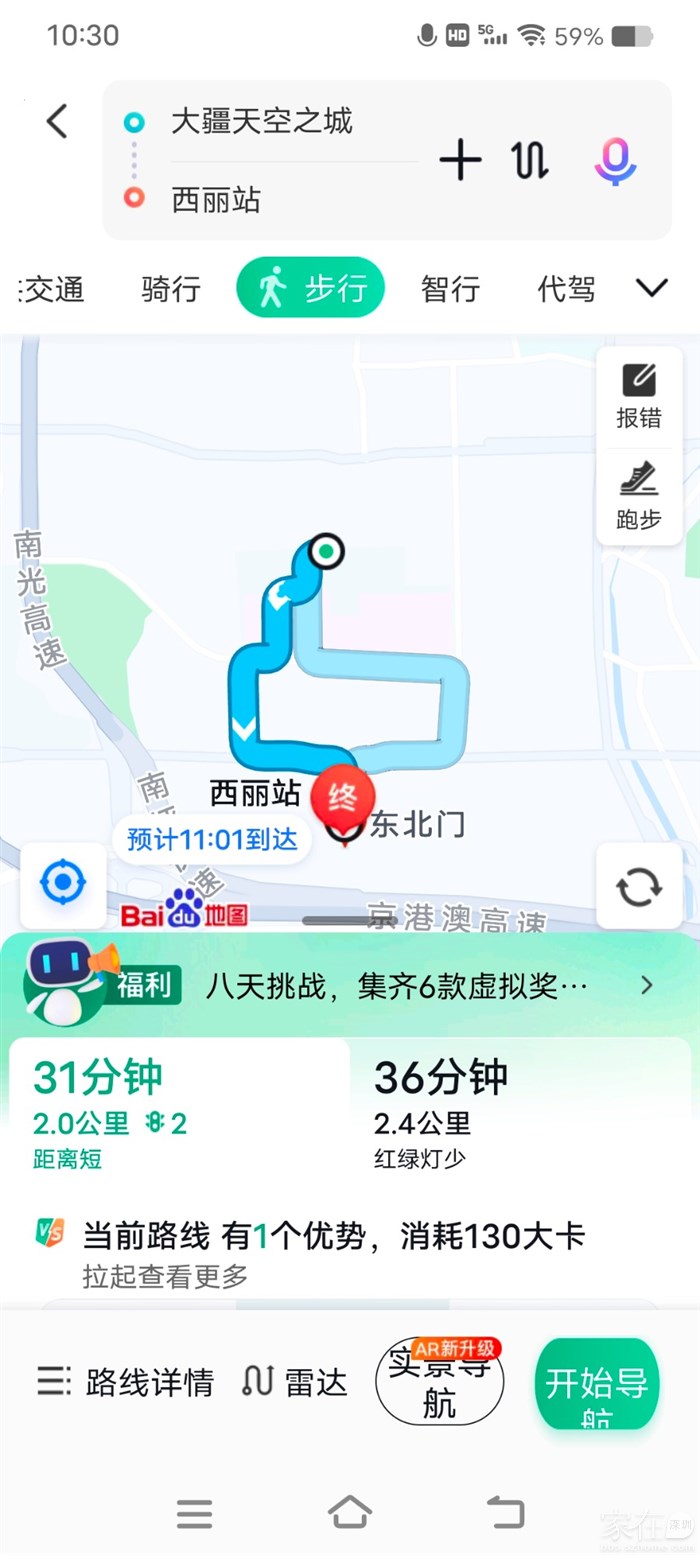700x1555 pixels.
Task: Report a map error via 报错
Action: click(639, 397)
